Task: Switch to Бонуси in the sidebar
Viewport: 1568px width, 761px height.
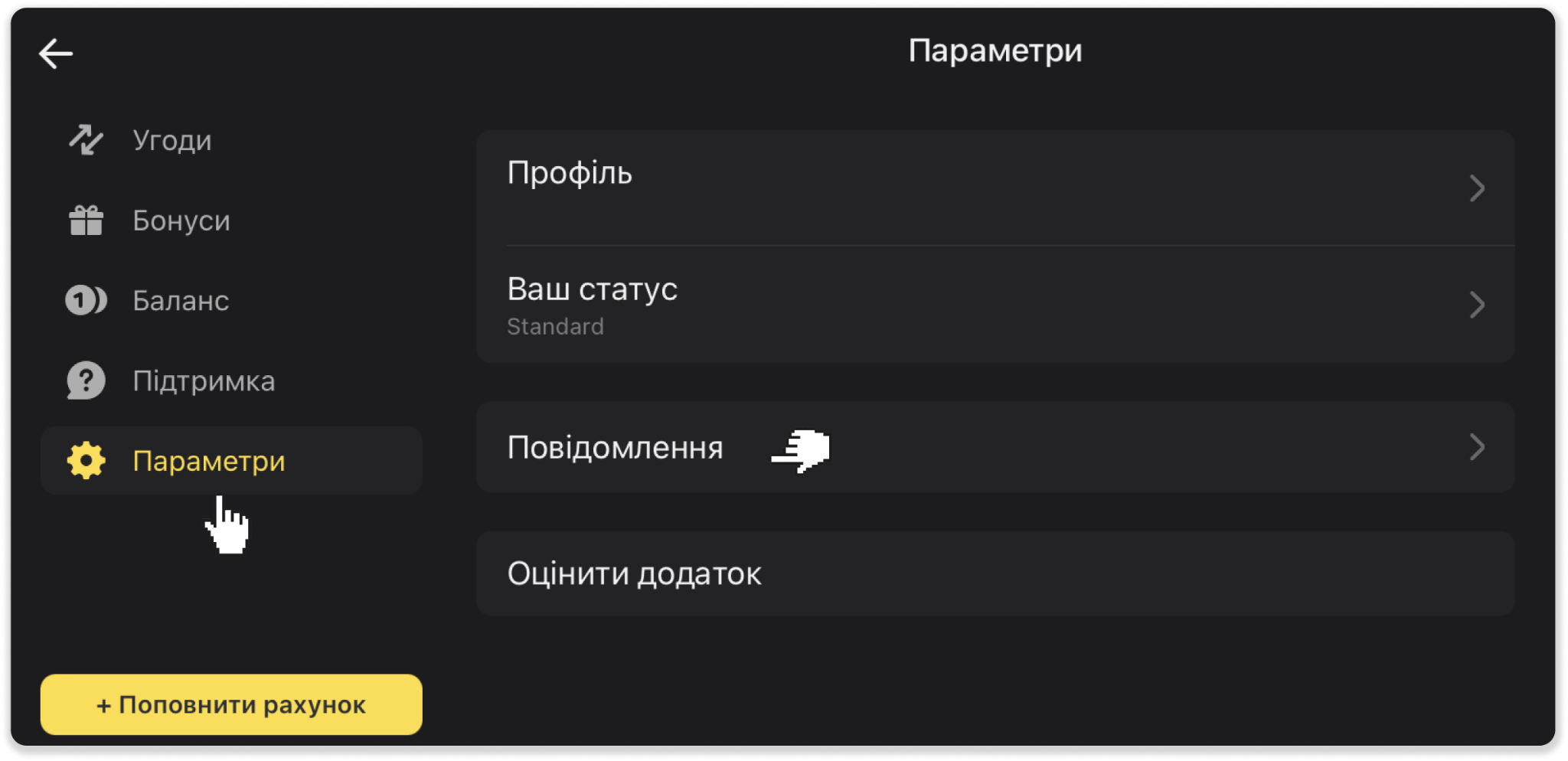Action: click(181, 221)
